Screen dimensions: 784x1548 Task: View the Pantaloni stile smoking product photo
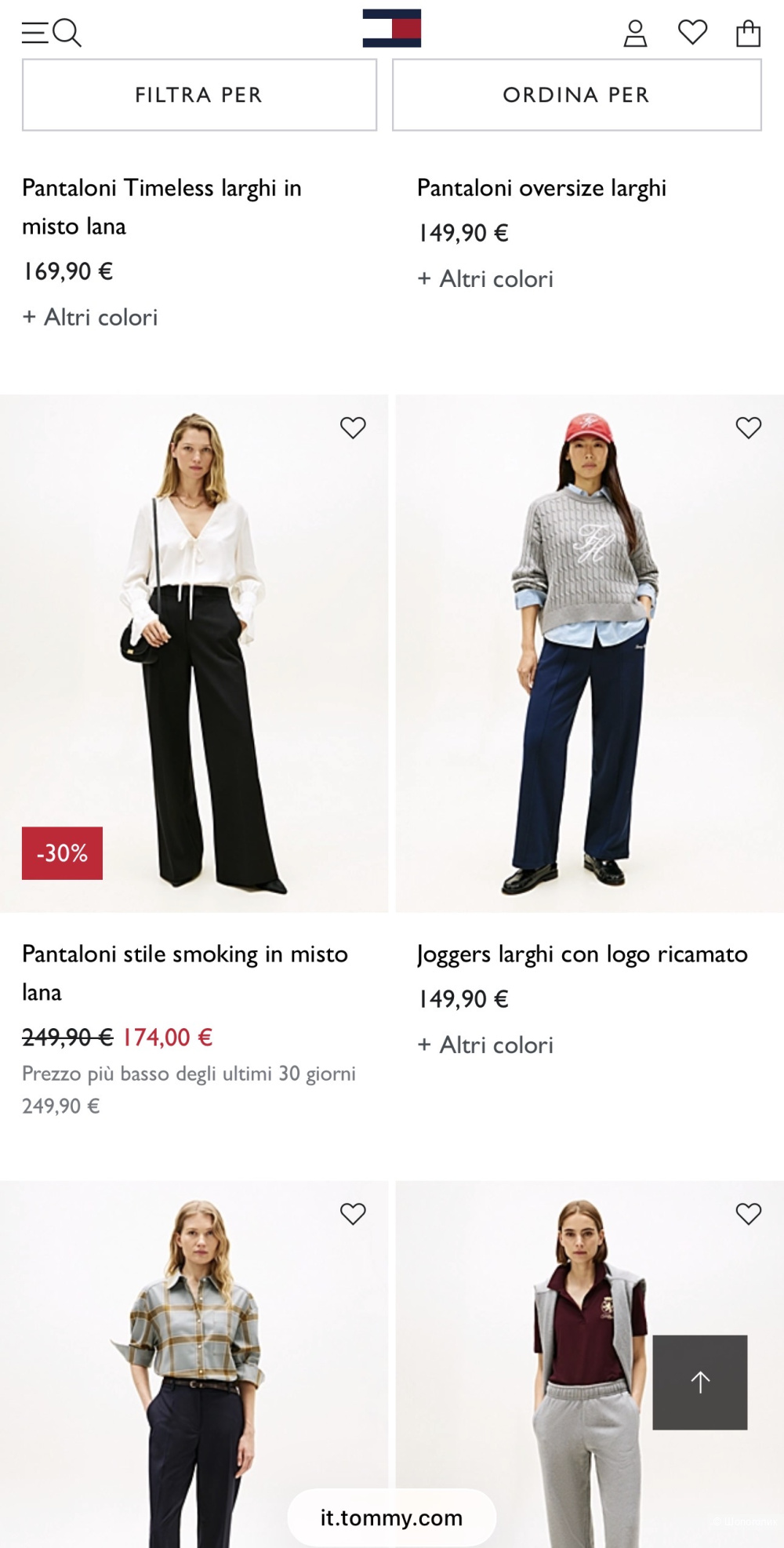click(x=194, y=653)
